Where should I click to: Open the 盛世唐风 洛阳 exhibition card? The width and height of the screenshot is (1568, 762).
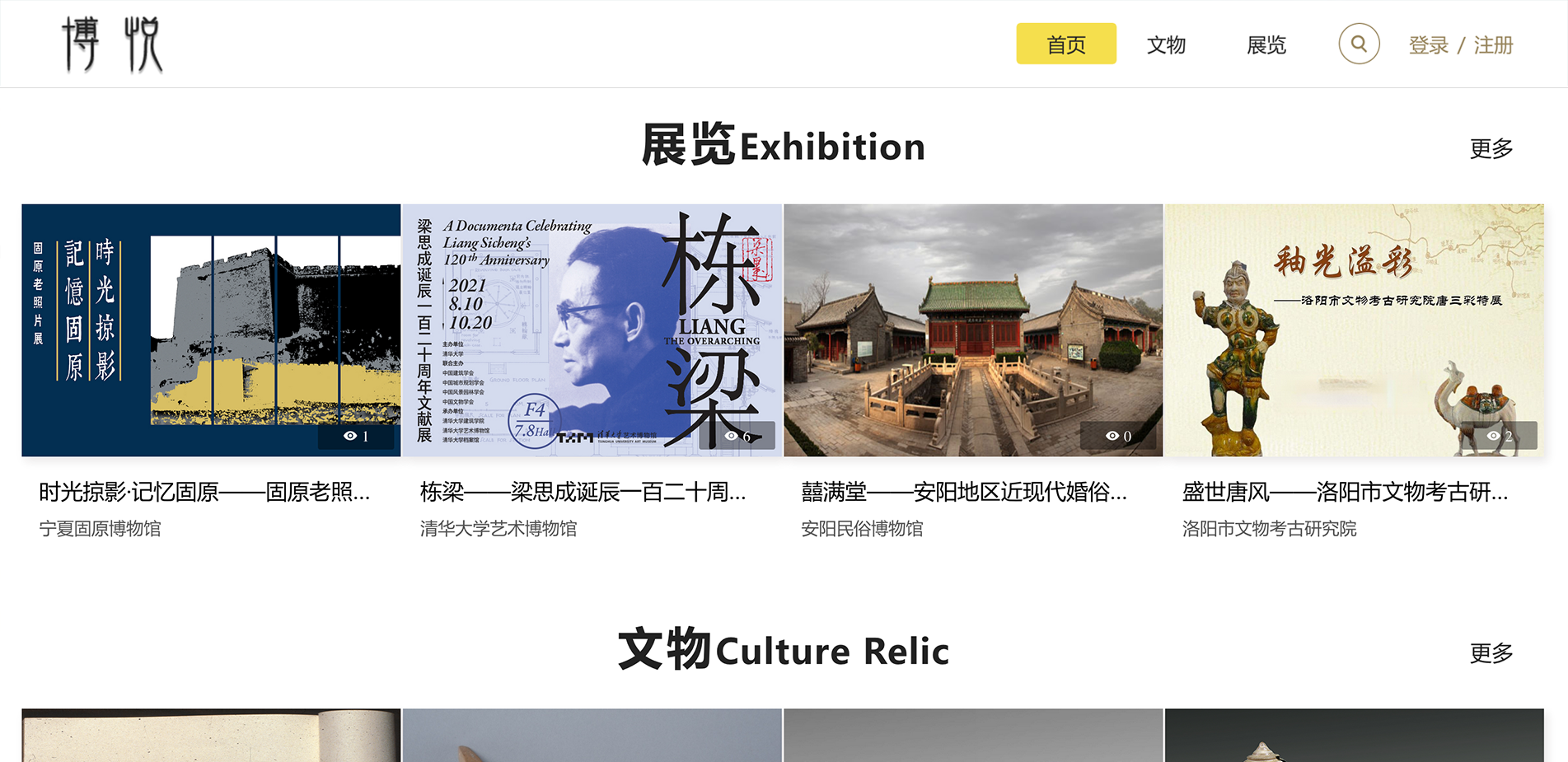(1354, 330)
